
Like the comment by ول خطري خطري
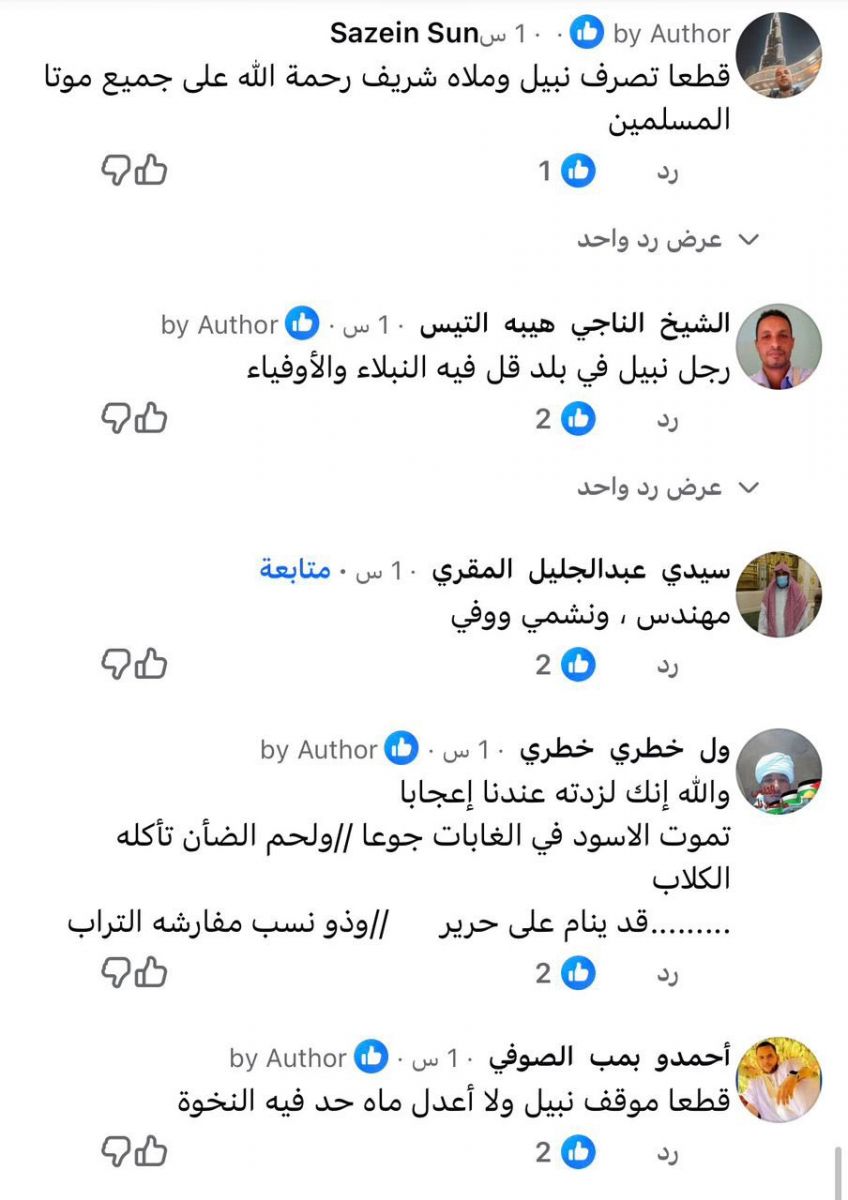click(x=151, y=970)
